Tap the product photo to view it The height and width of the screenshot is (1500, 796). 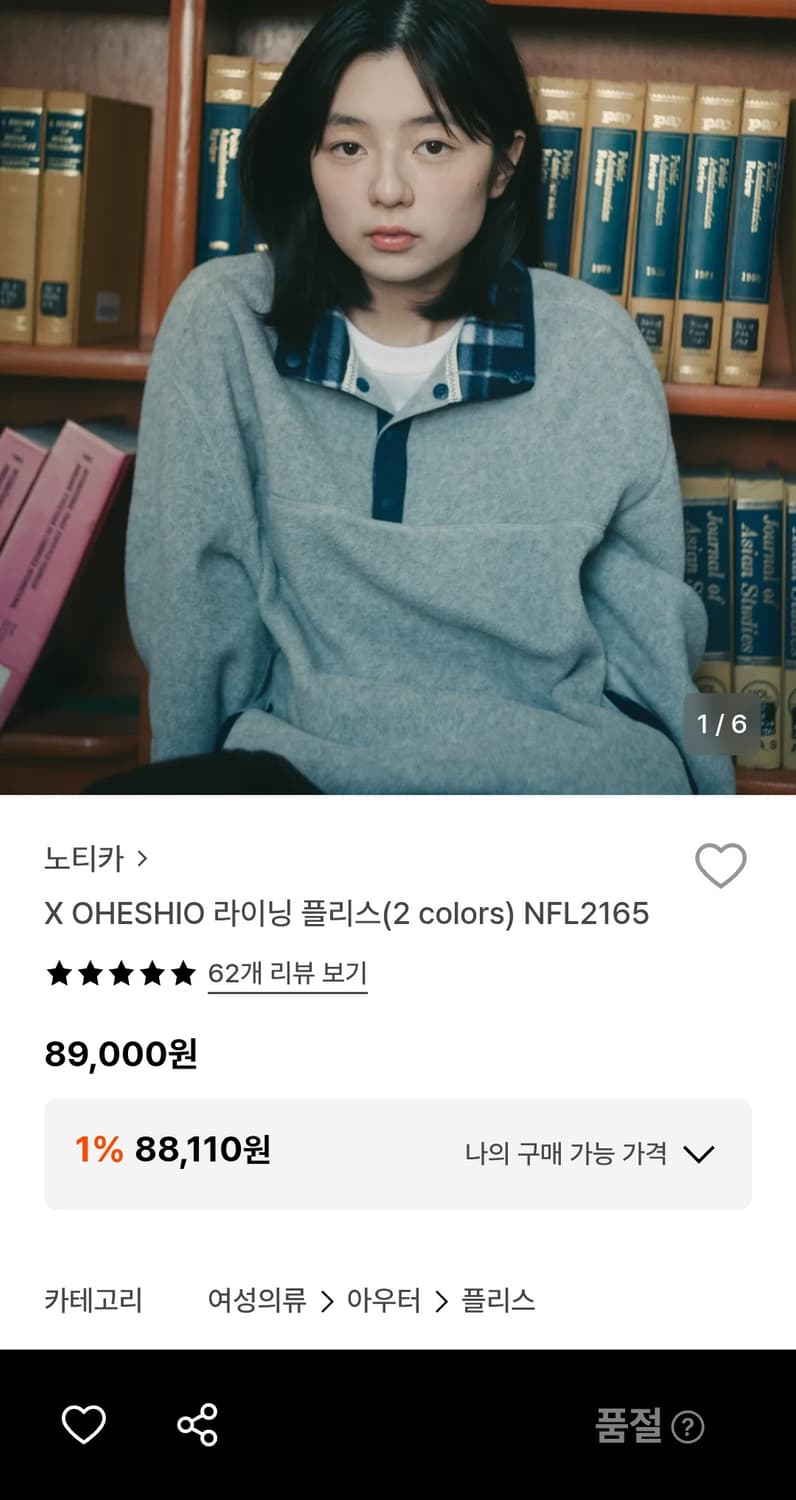pos(398,400)
